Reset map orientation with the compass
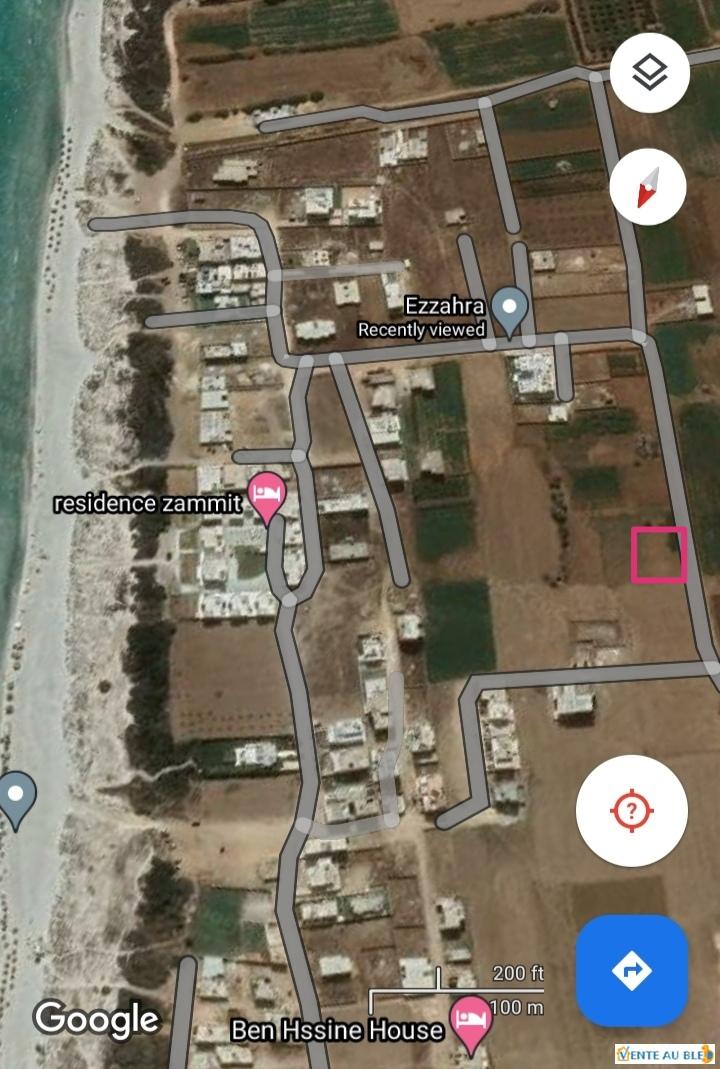 [648, 187]
